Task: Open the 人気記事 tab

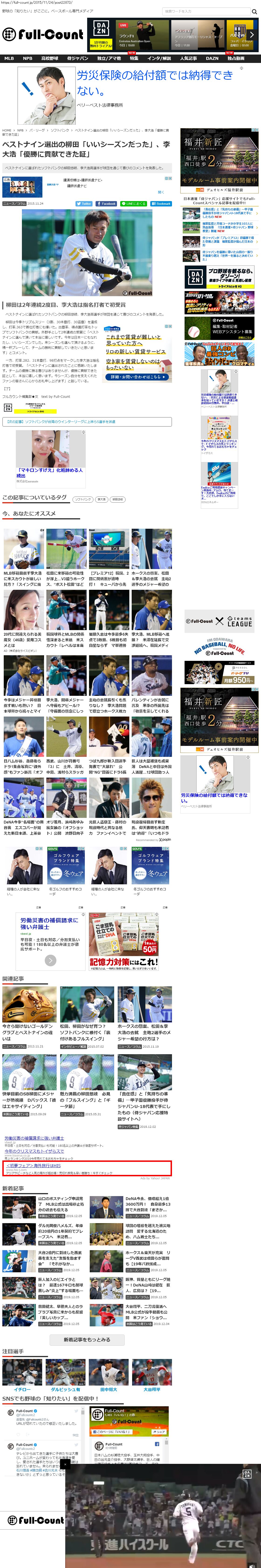Action: coord(188,58)
